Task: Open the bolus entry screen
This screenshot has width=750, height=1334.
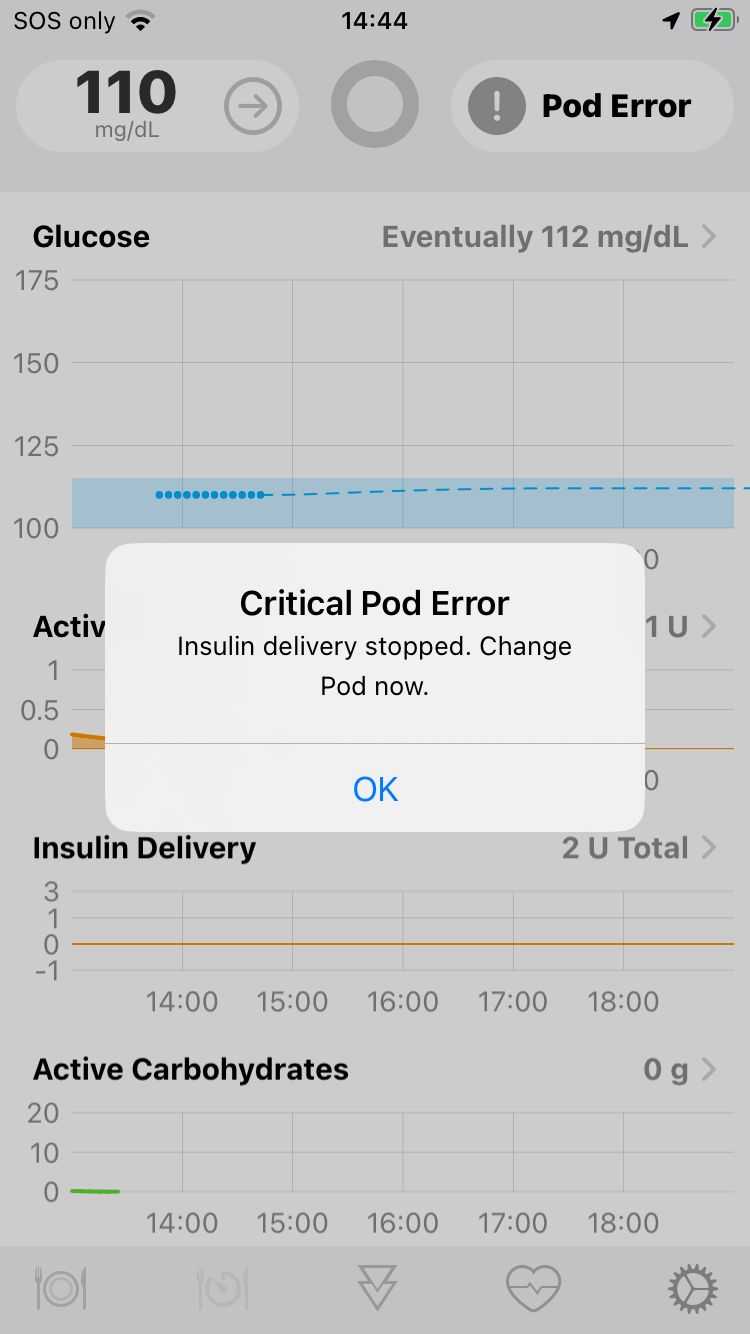Action: click(375, 1289)
